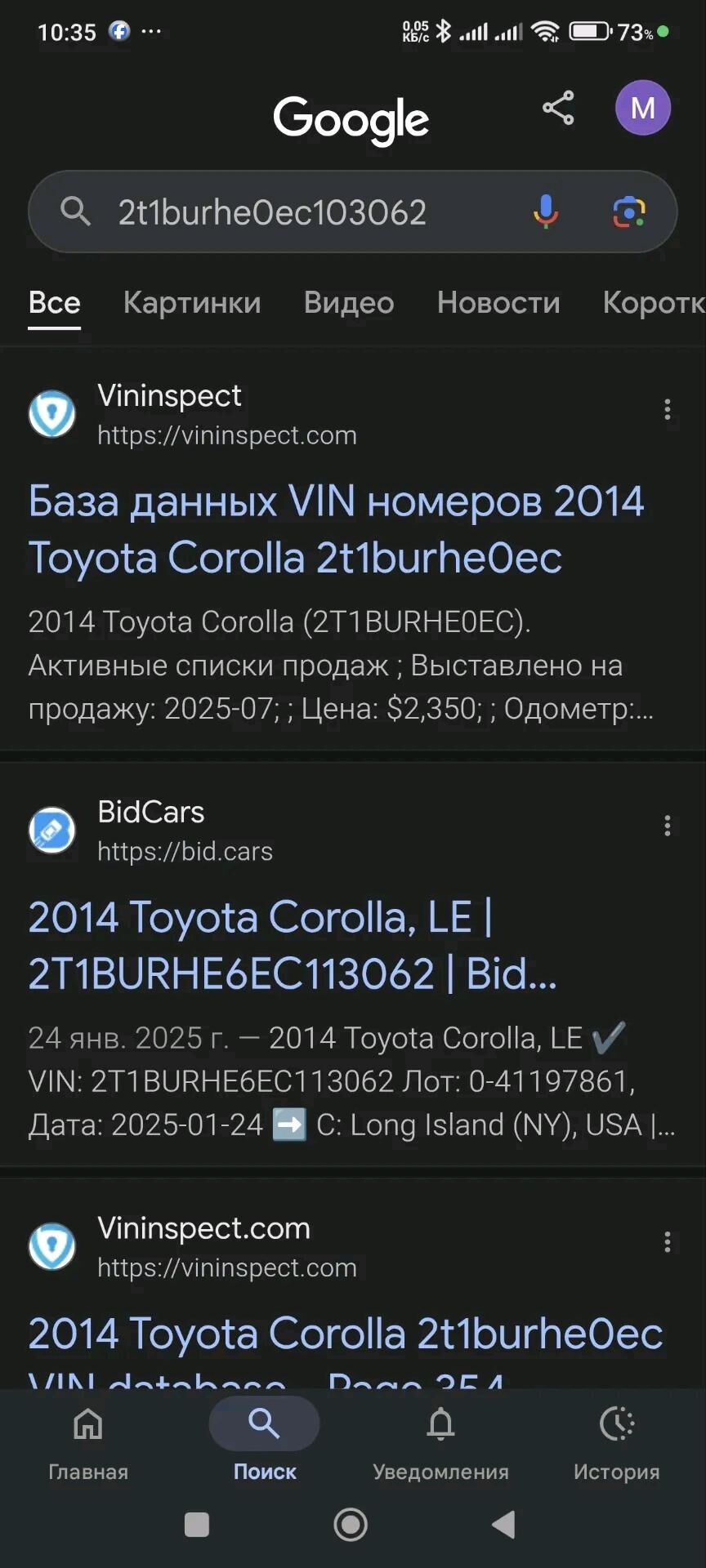
Task: Open the BidCars 2014 Toyota Corolla LE result
Action: 293,945
